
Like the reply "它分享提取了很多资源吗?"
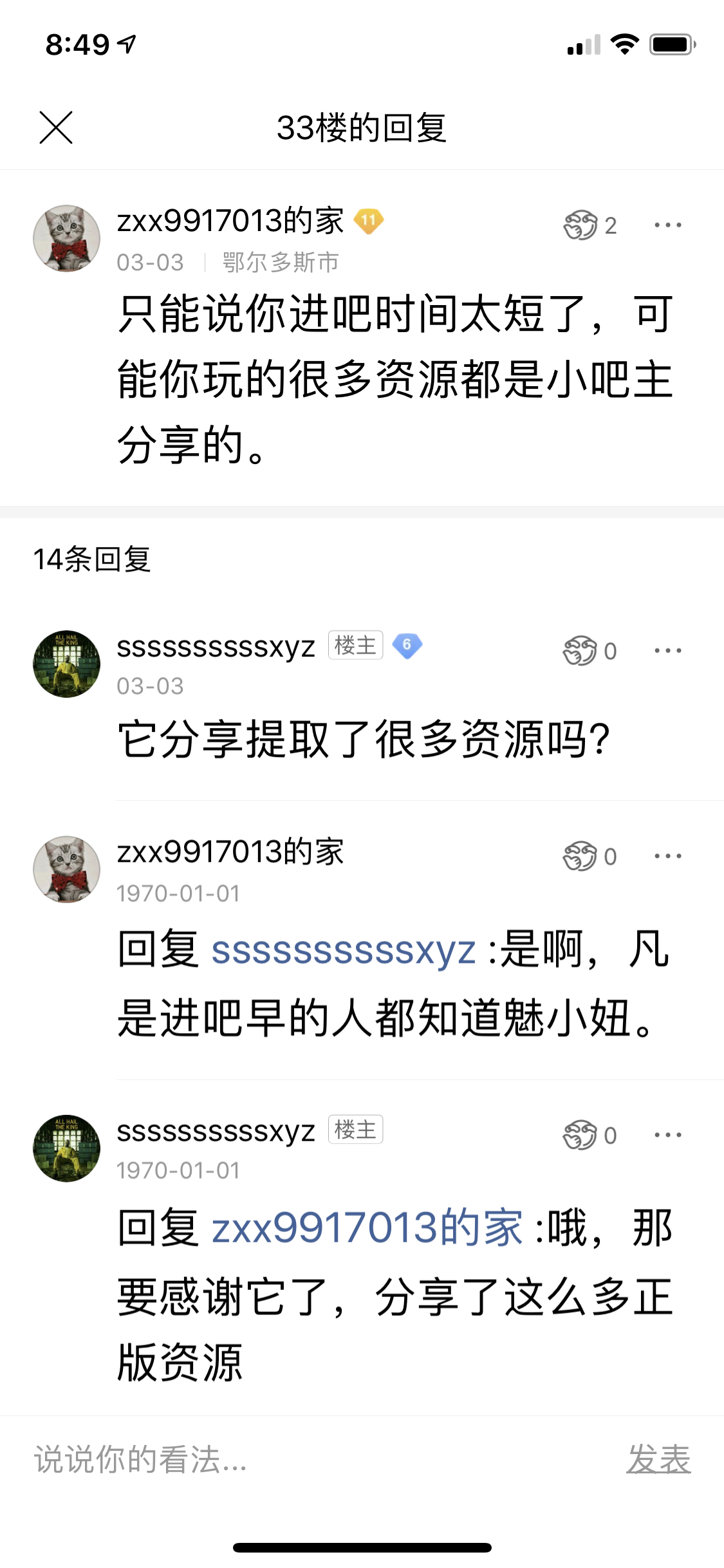[x=580, y=651]
